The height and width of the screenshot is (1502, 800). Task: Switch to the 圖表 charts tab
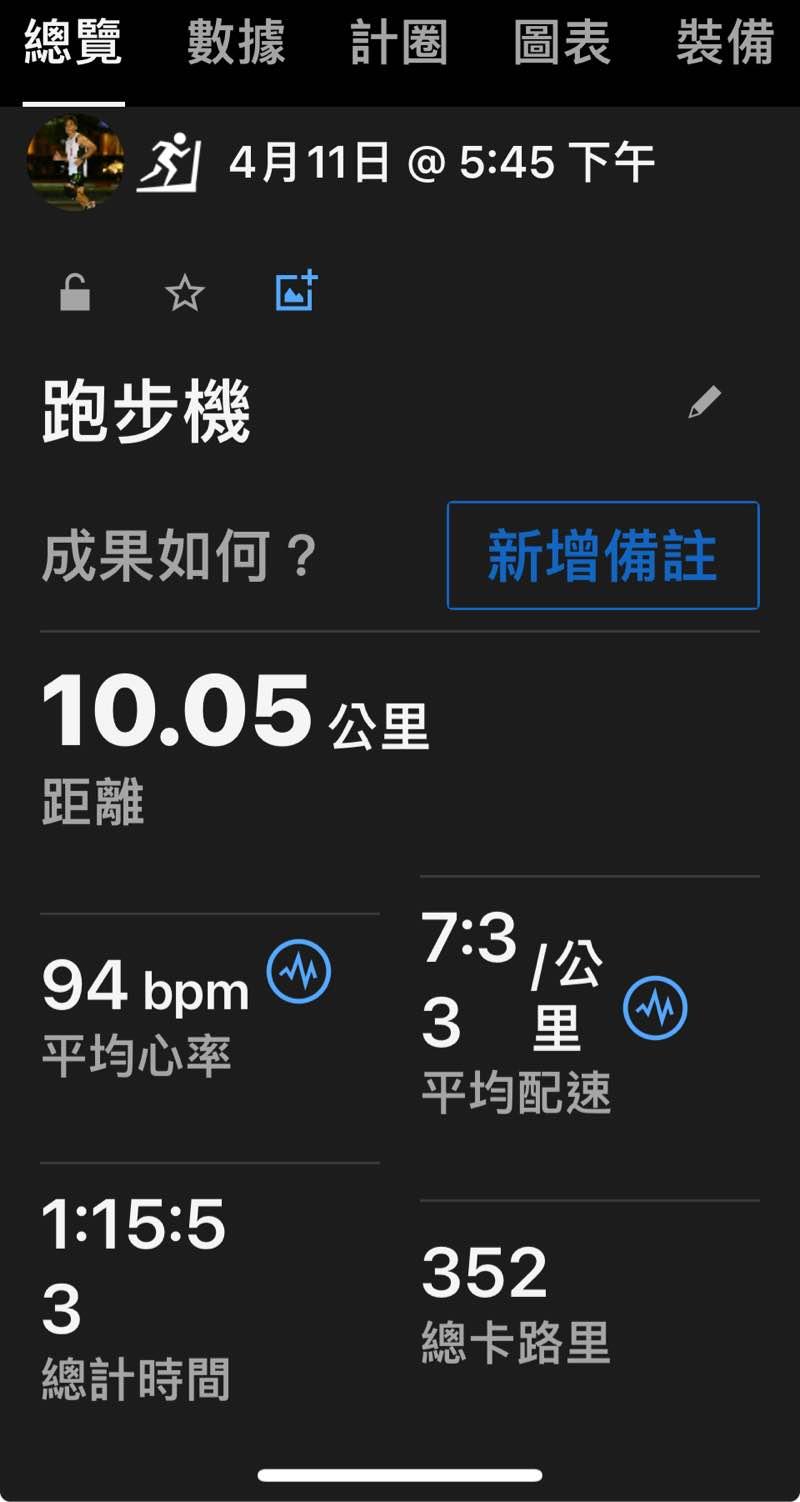click(x=562, y=45)
